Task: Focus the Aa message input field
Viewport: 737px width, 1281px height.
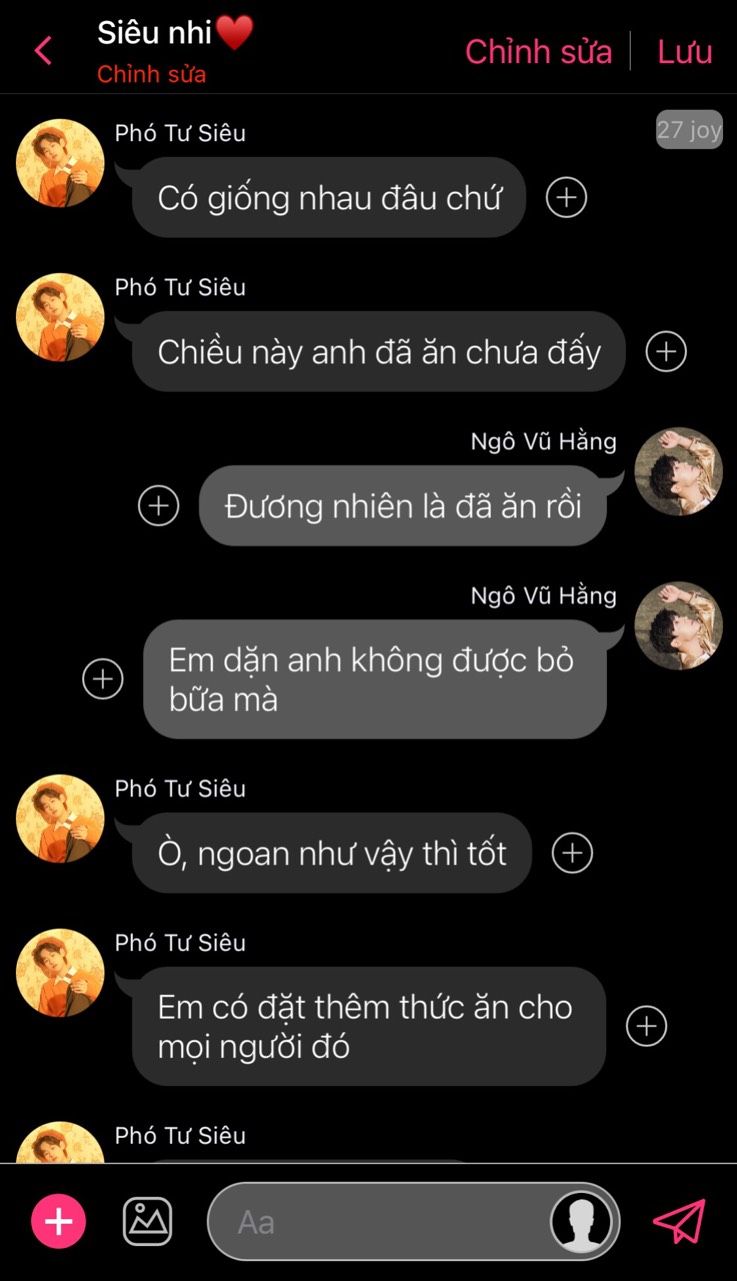Action: coord(380,1221)
